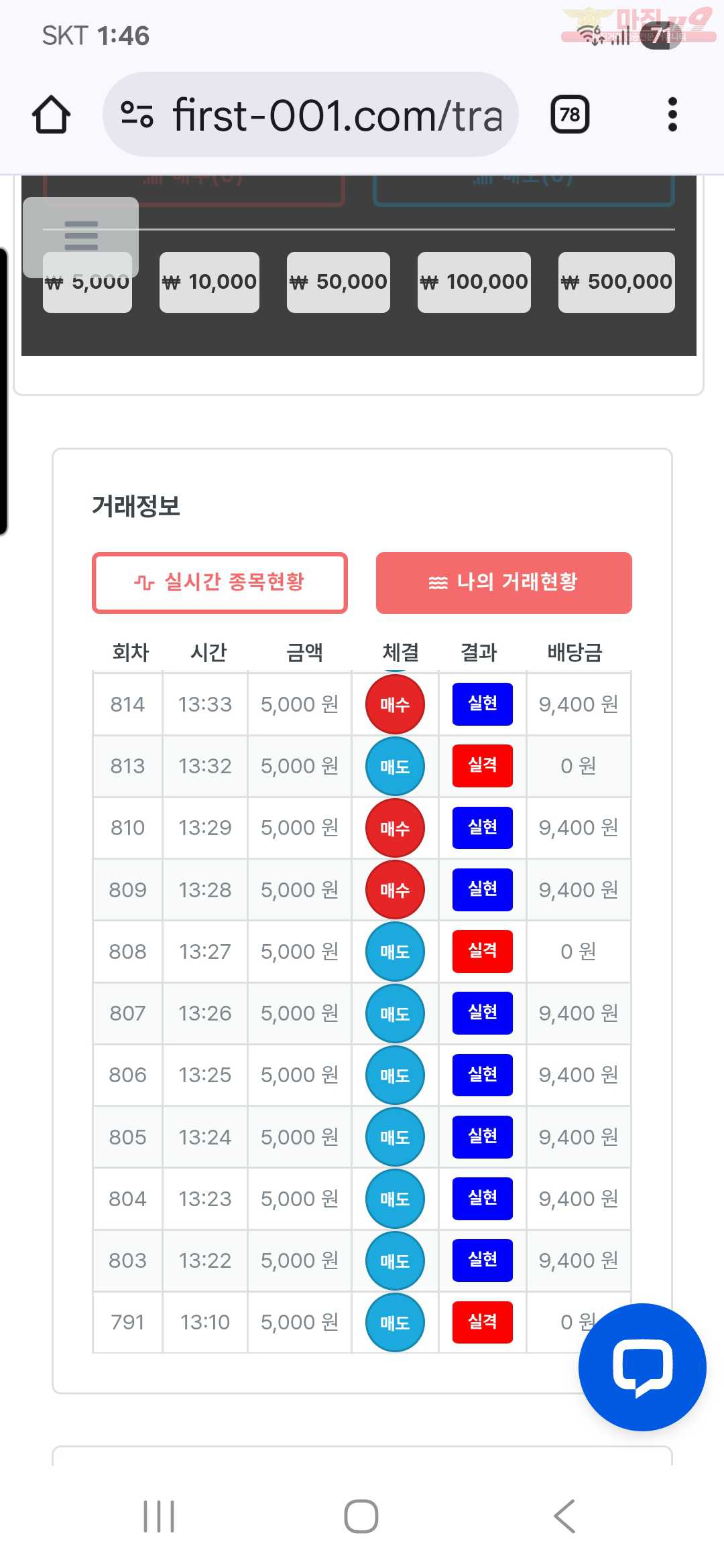Screen dimensions: 724x1568
Task: Choose the ₩ 500,000 amount button
Action: tap(616, 282)
